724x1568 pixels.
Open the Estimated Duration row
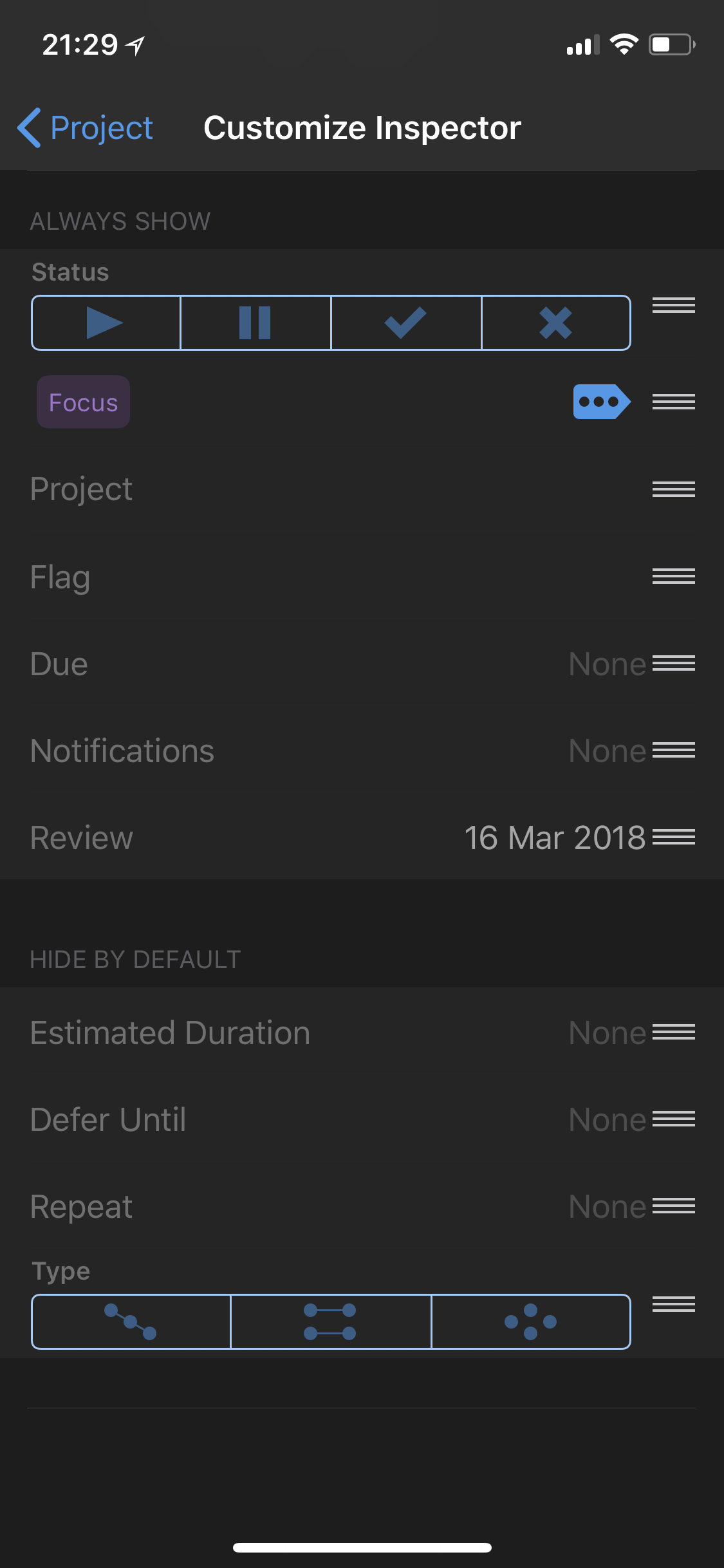point(322,1033)
